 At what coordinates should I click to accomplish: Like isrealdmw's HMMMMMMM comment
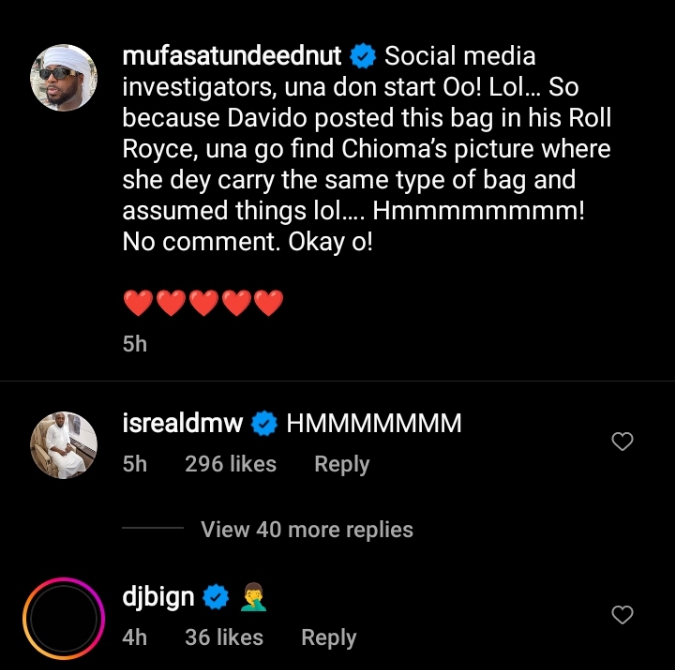tap(622, 441)
